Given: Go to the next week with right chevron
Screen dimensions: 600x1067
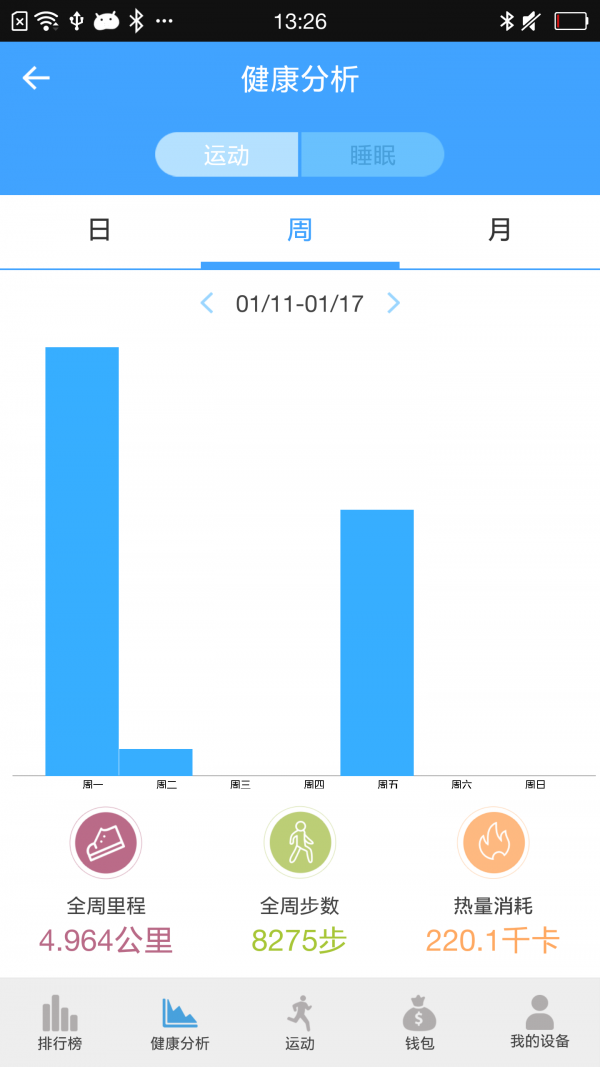Looking at the screenshot, I should [x=393, y=303].
